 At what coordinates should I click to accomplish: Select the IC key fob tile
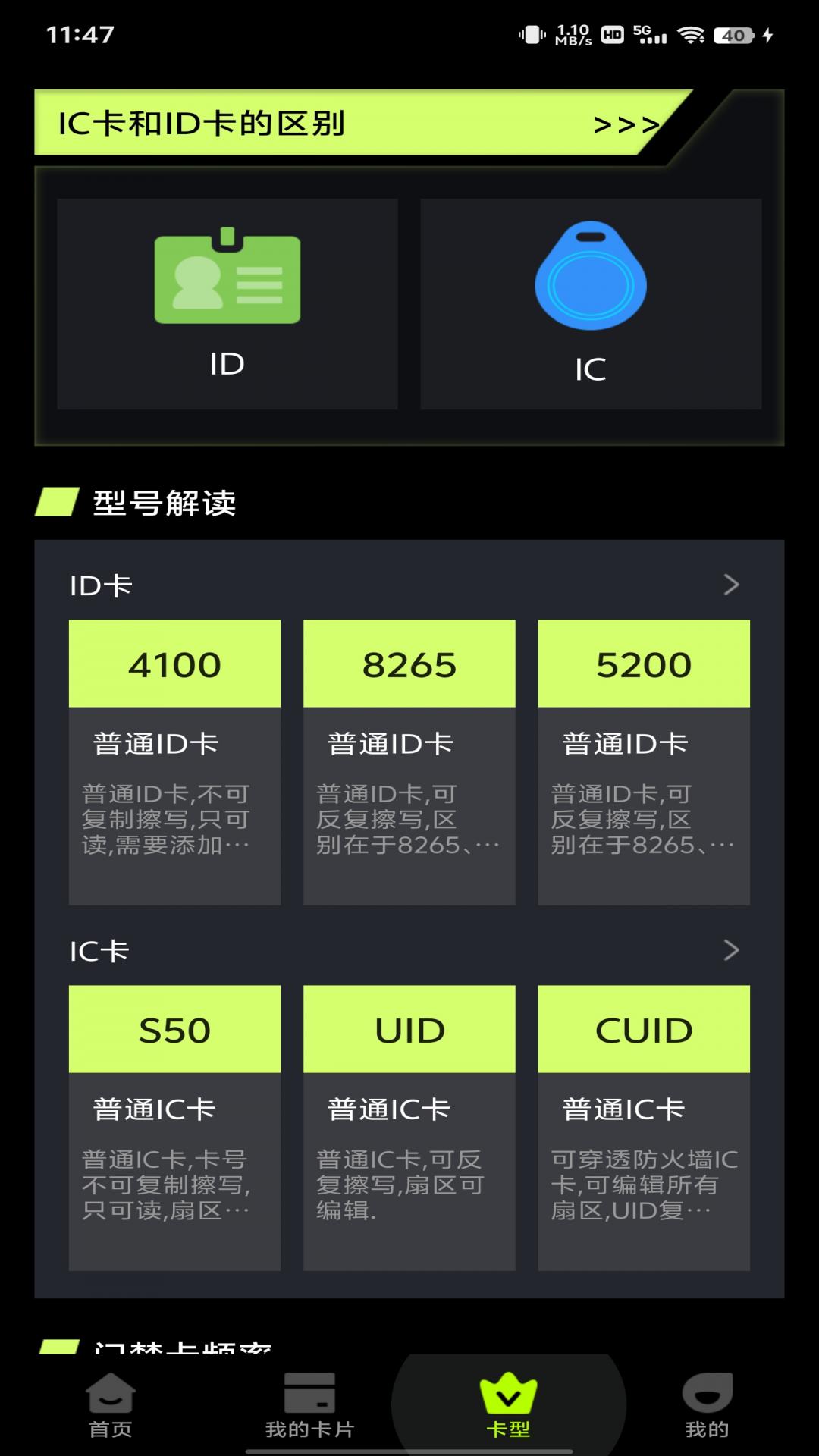(x=591, y=304)
